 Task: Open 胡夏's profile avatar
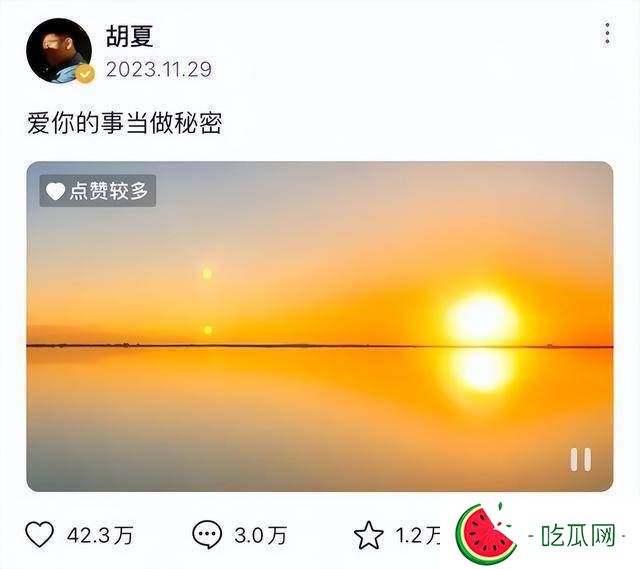click(58, 50)
